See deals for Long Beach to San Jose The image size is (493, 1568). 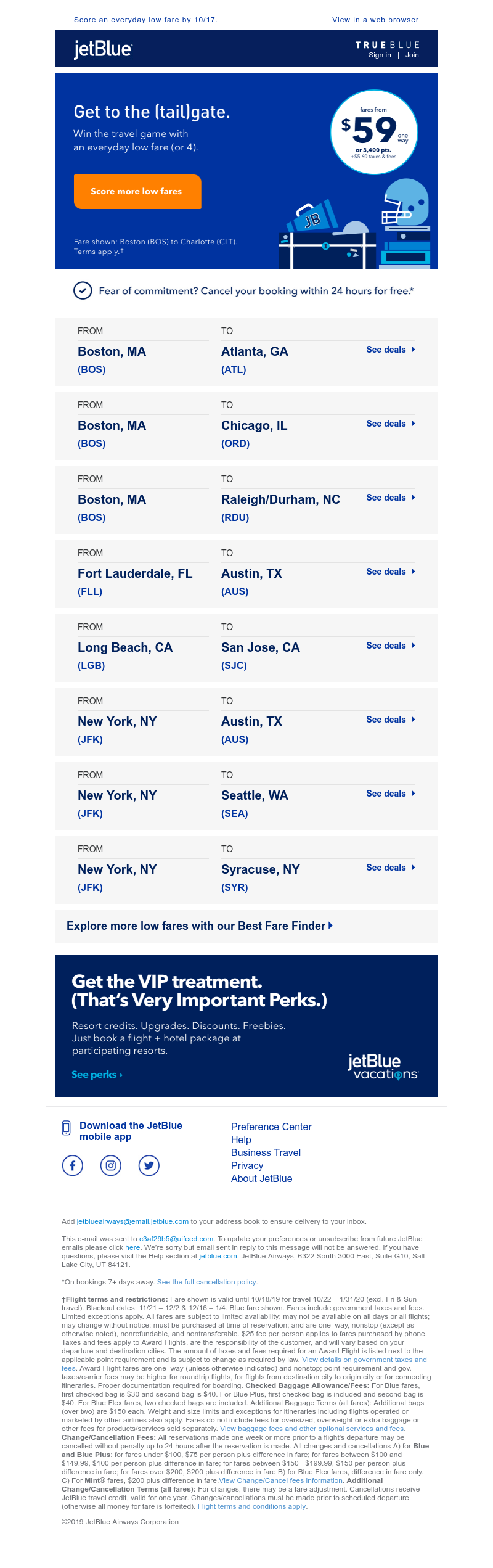pyautogui.click(x=390, y=646)
